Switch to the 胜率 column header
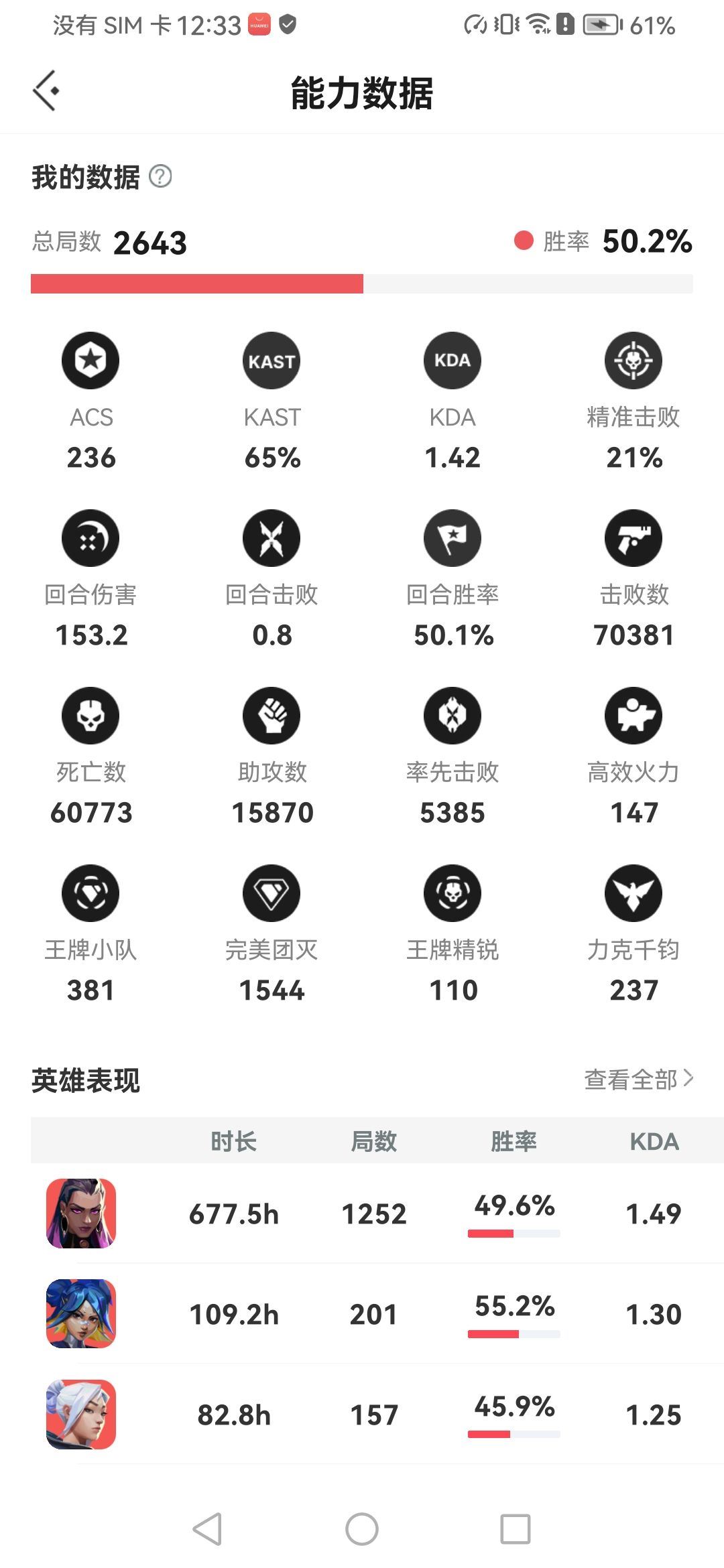The width and height of the screenshot is (724, 1568). [513, 1141]
